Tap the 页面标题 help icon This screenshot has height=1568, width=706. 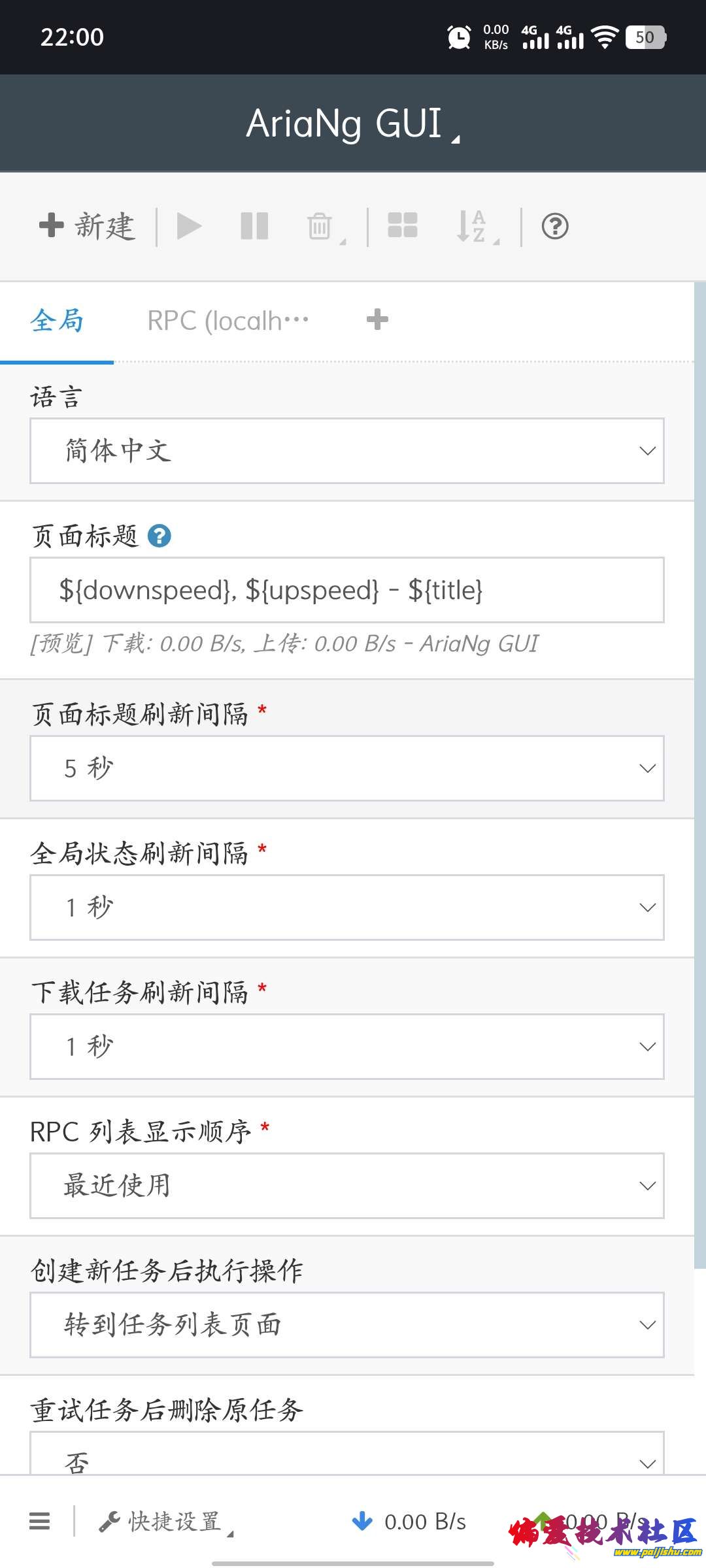click(x=160, y=536)
